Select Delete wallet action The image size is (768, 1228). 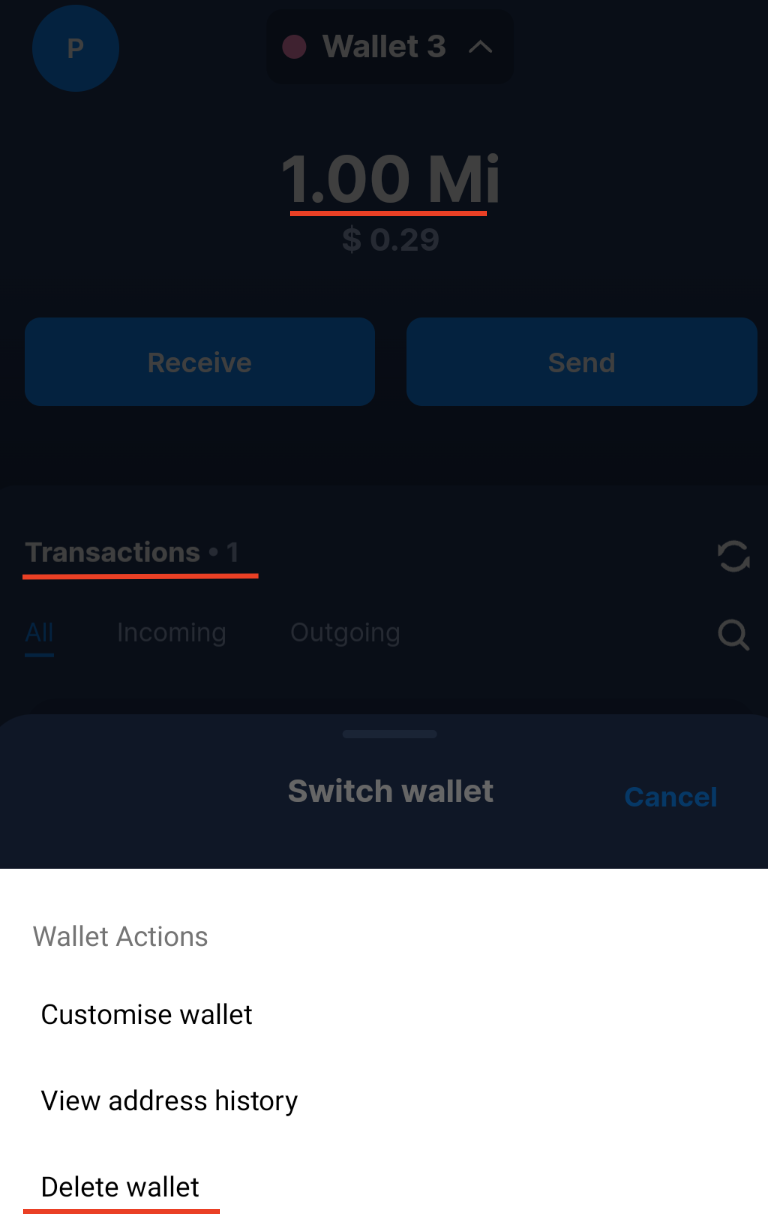click(119, 1187)
